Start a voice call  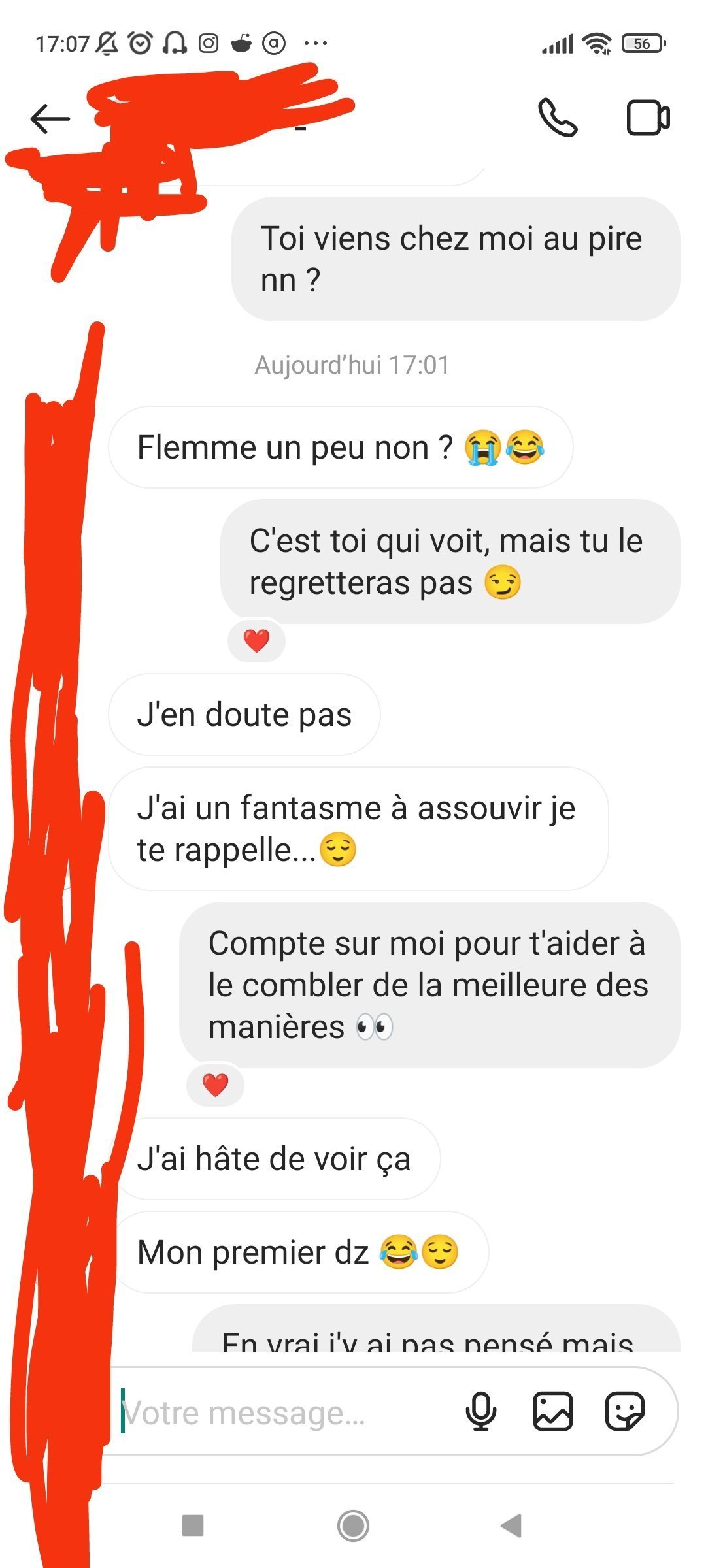tap(557, 118)
